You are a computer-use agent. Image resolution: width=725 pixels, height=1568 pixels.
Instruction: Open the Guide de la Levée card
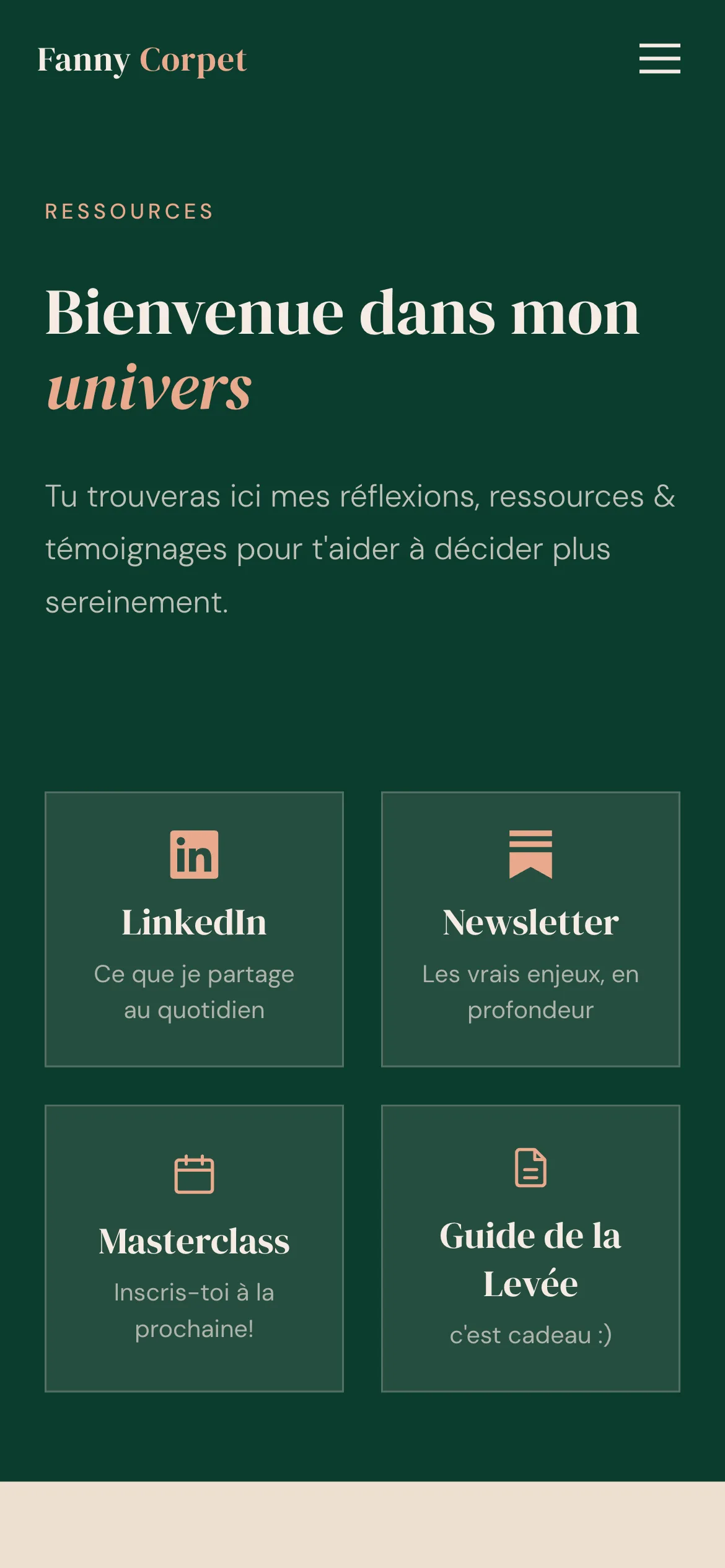(530, 1248)
